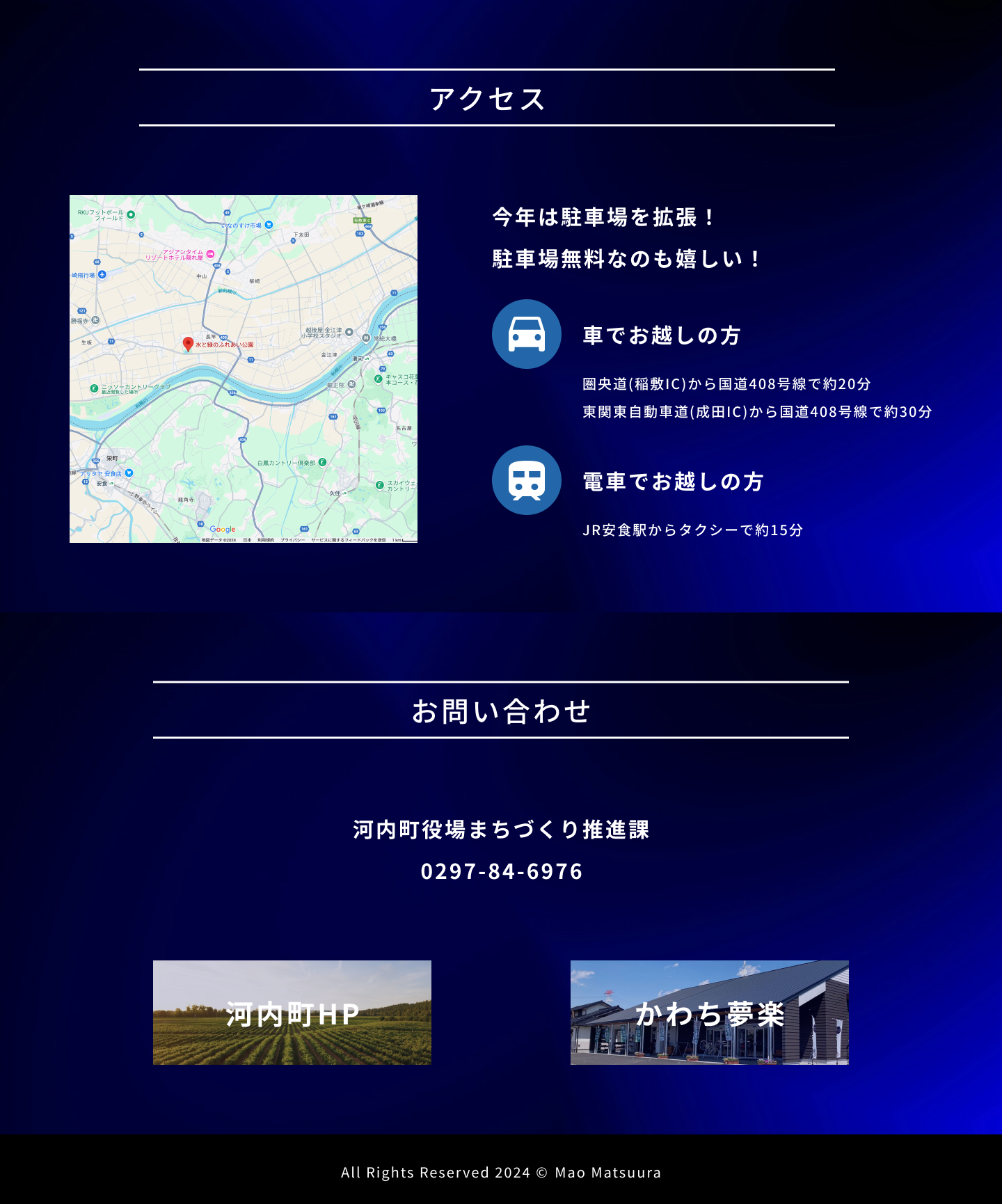Open the 河内町HP link tile
Viewport: 1002px width, 1204px height.
click(x=292, y=1013)
